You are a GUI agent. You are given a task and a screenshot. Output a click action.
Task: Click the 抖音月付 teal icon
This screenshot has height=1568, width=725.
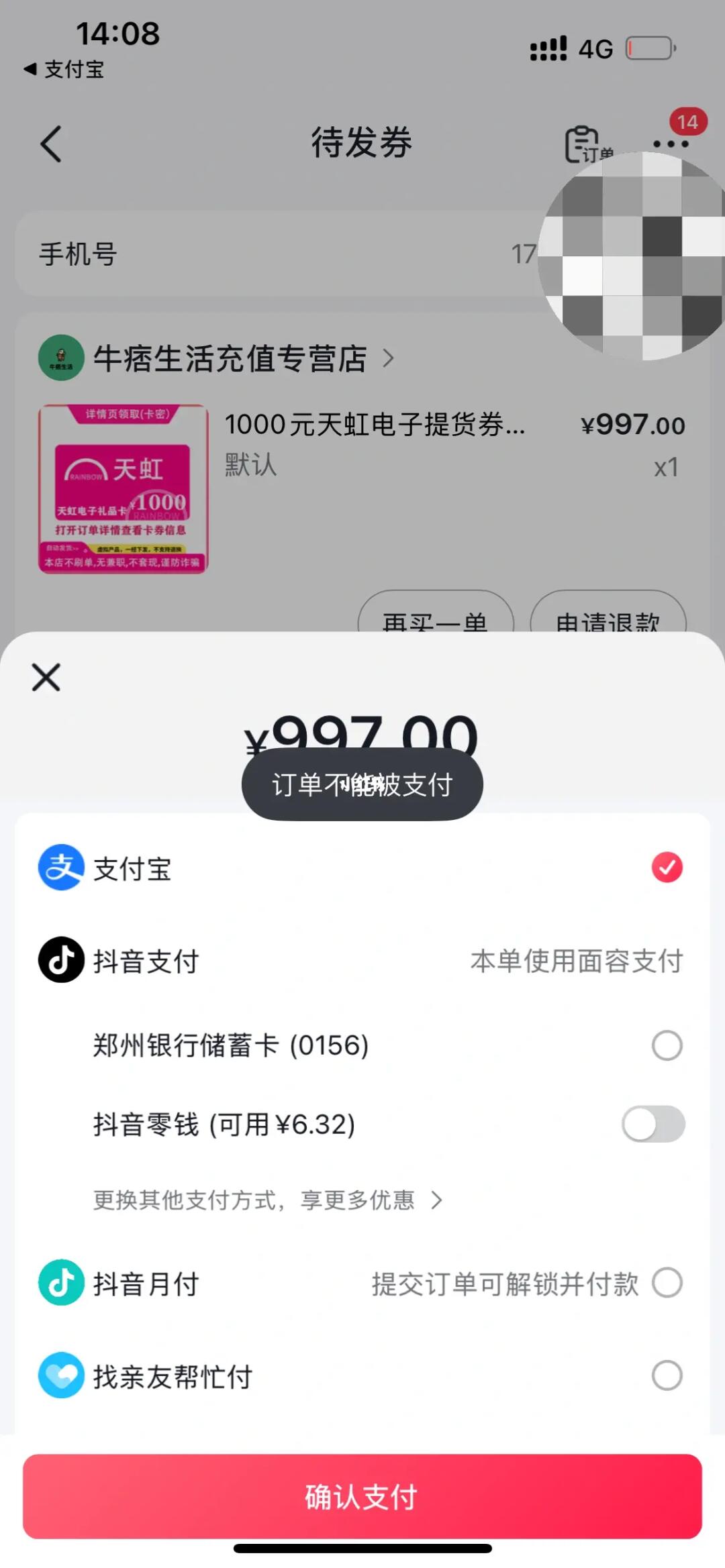click(x=60, y=1282)
